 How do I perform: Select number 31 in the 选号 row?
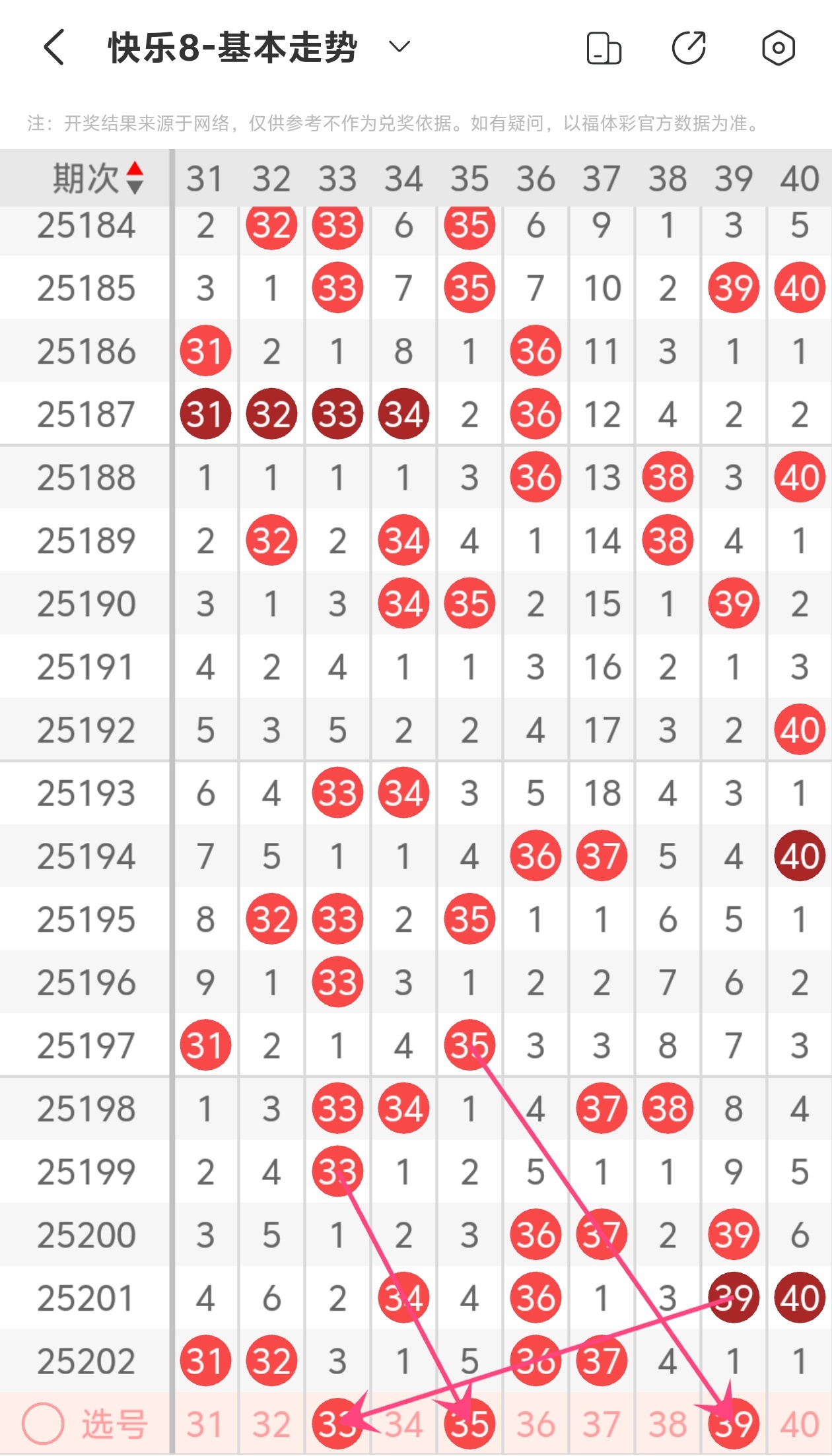[x=205, y=1424]
